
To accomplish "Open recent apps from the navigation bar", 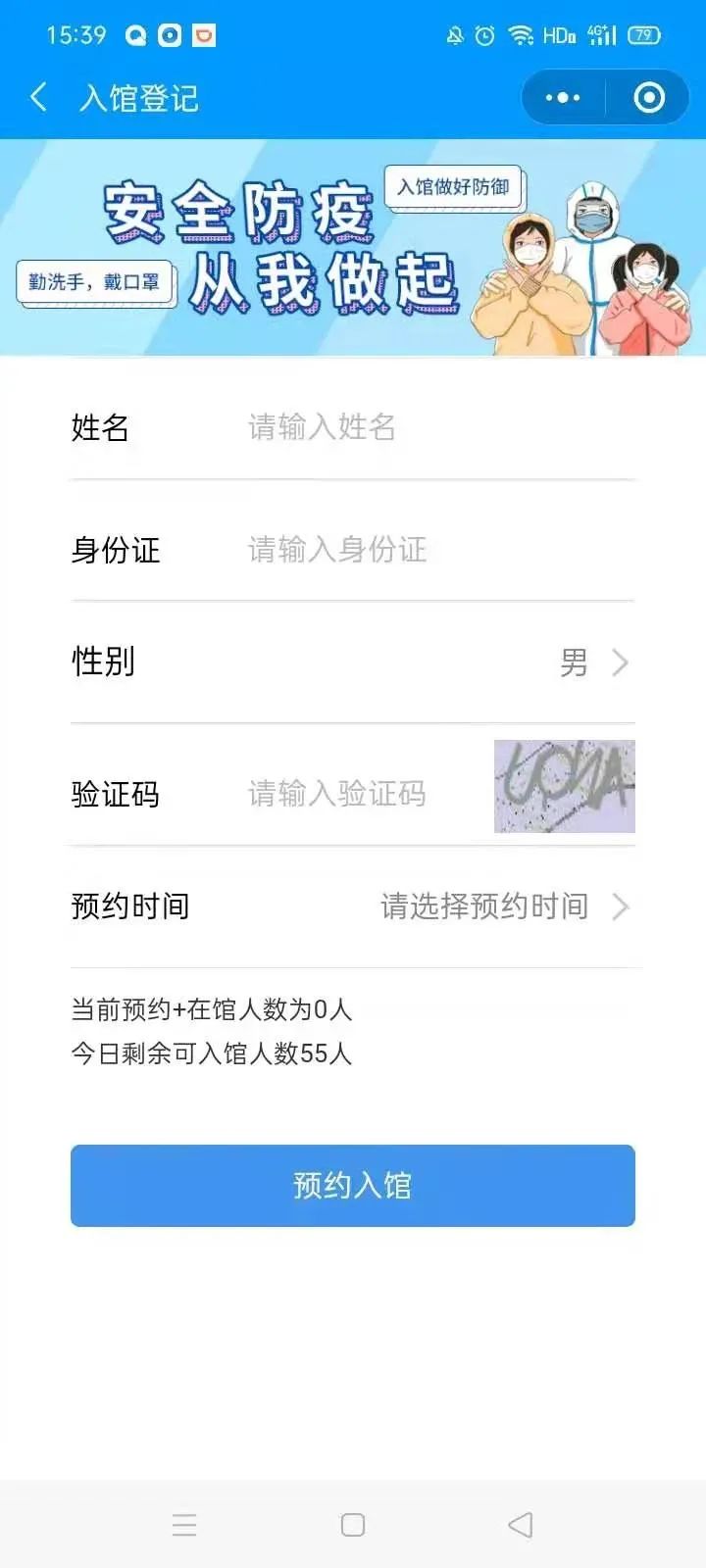I will (x=184, y=1525).
